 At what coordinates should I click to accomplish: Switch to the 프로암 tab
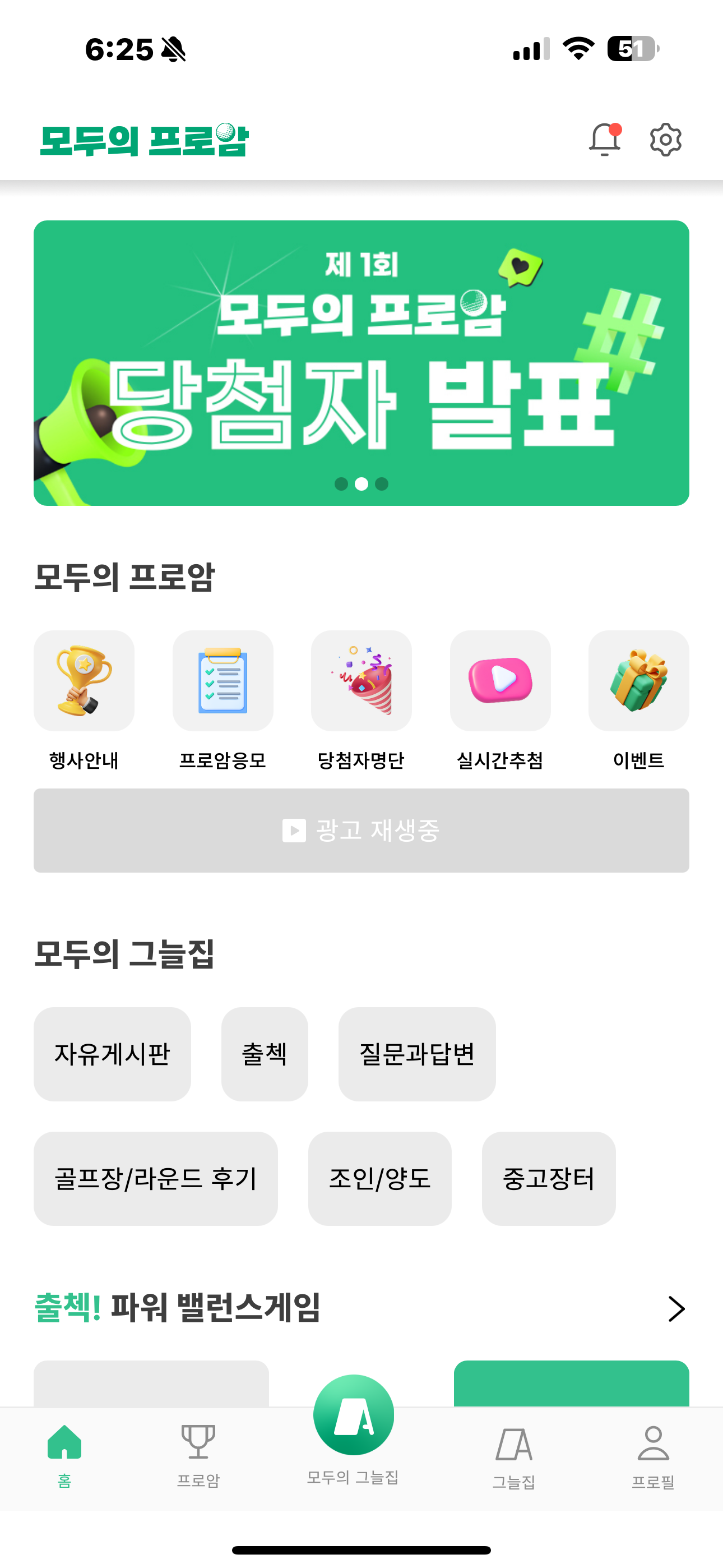(198, 1456)
